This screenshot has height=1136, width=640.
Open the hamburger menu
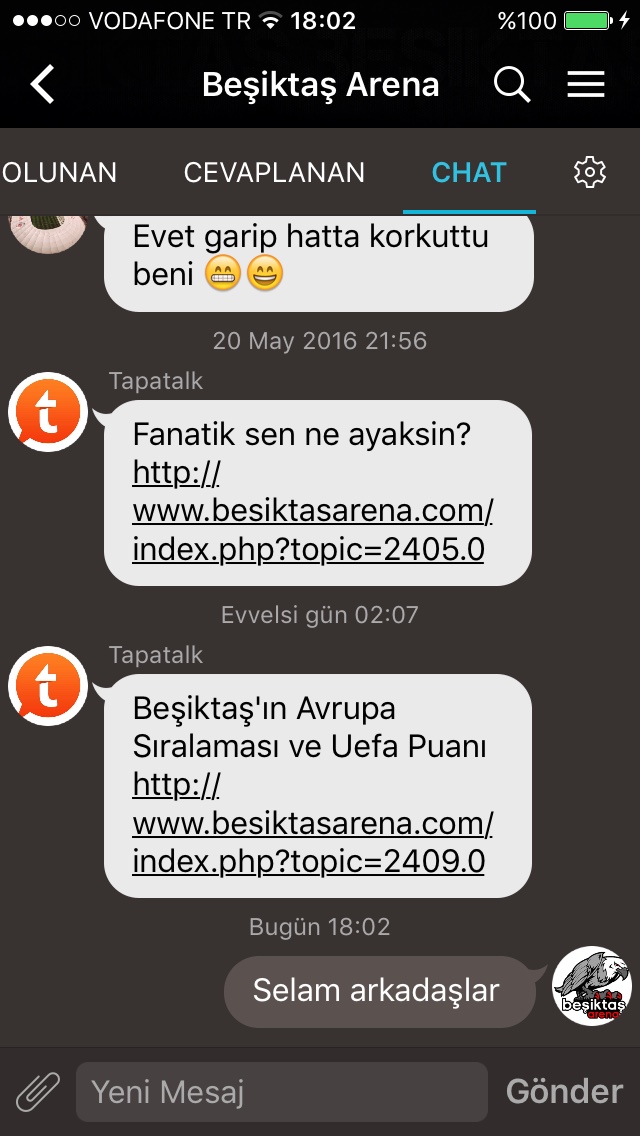586,85
